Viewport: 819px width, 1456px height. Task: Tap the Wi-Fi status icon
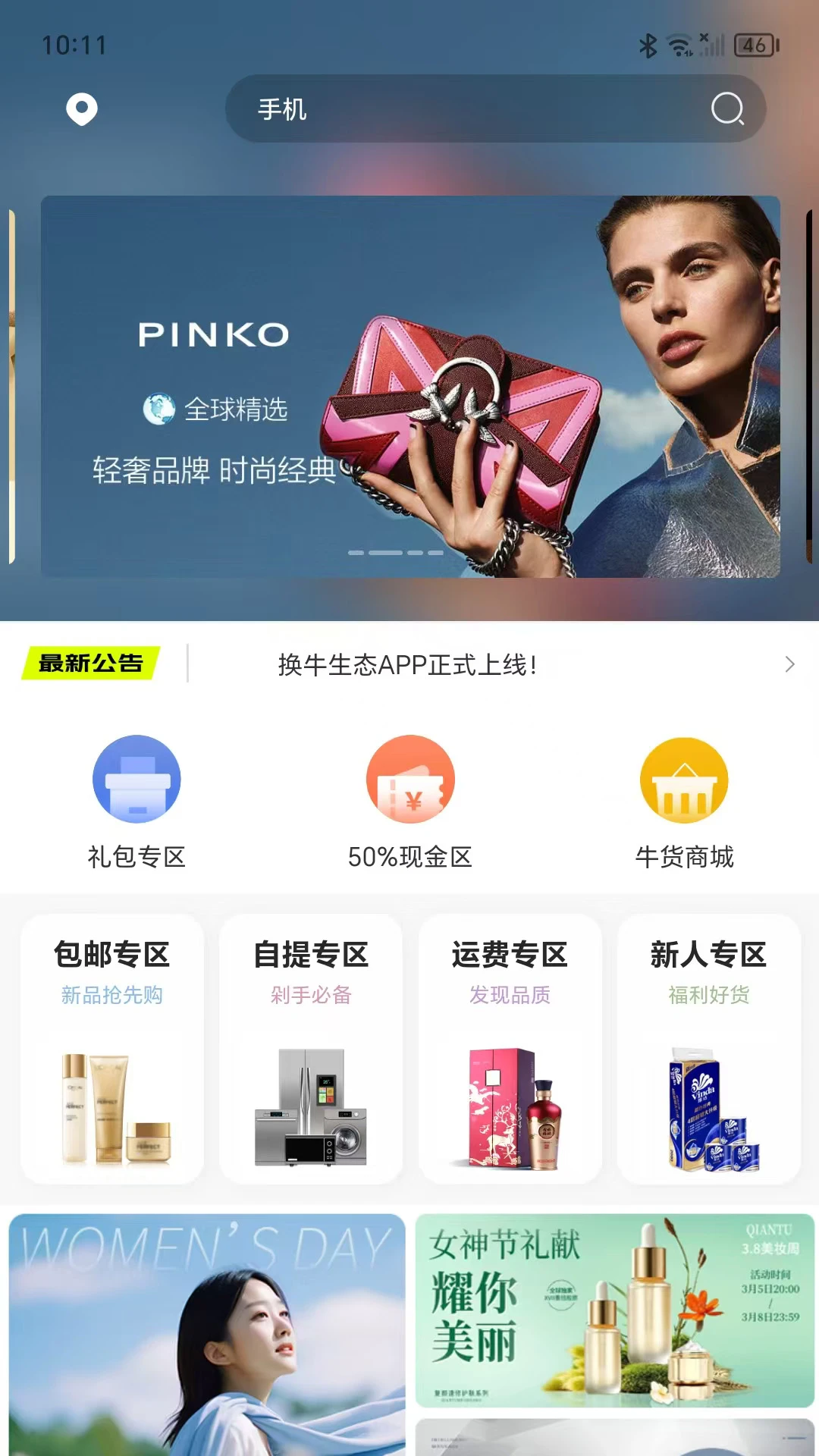[677, 46]
